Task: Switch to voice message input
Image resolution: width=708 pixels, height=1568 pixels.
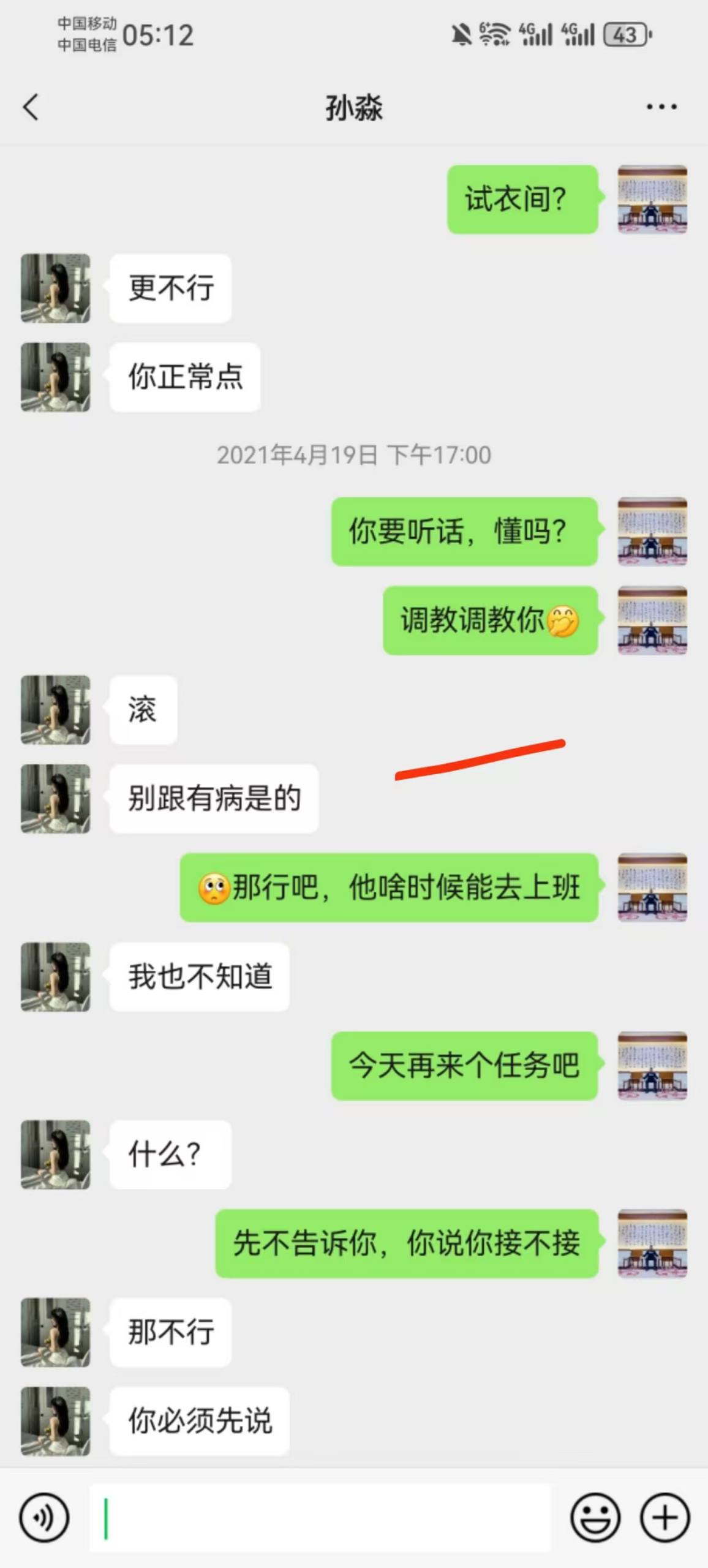Action: click(44, 1518)
